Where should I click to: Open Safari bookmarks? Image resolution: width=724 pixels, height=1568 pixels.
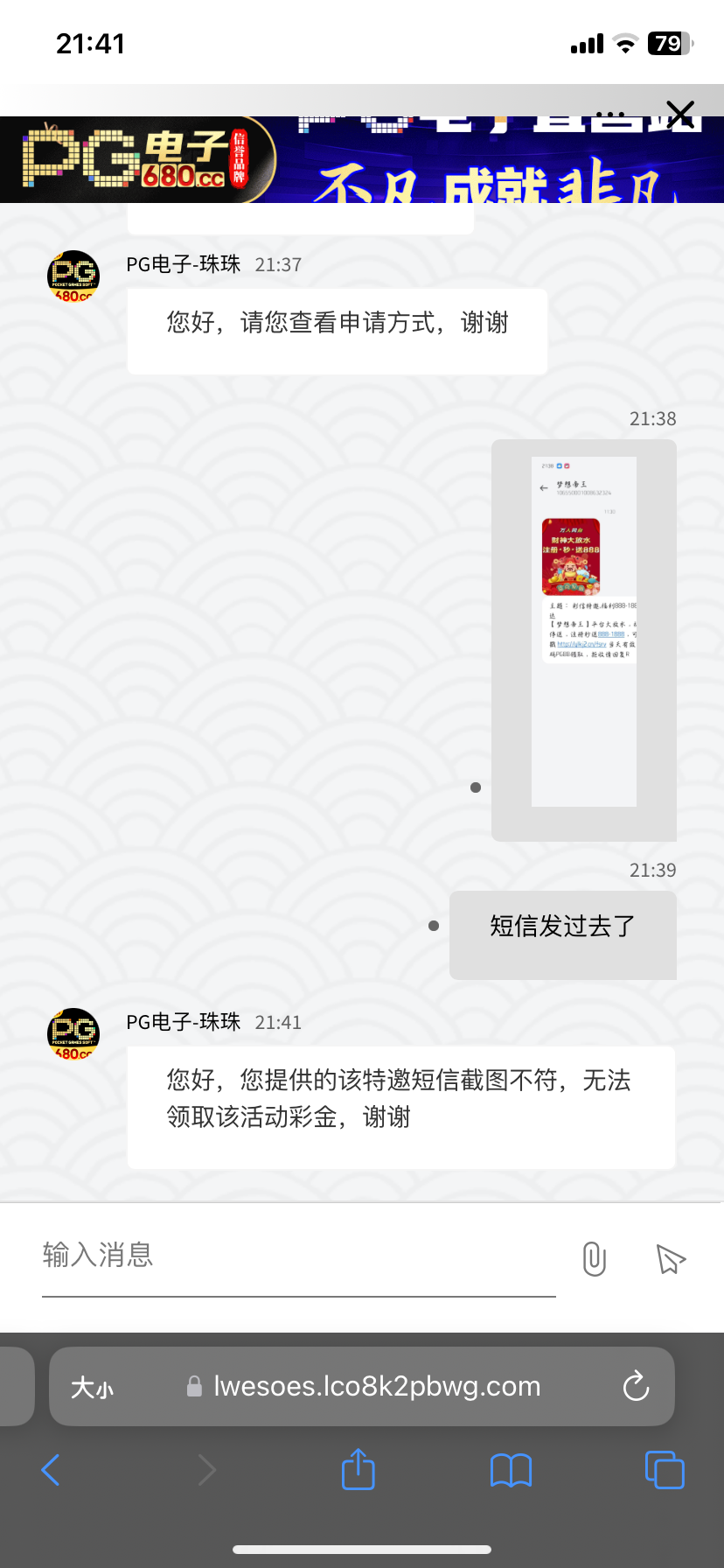click(512, 1470)
